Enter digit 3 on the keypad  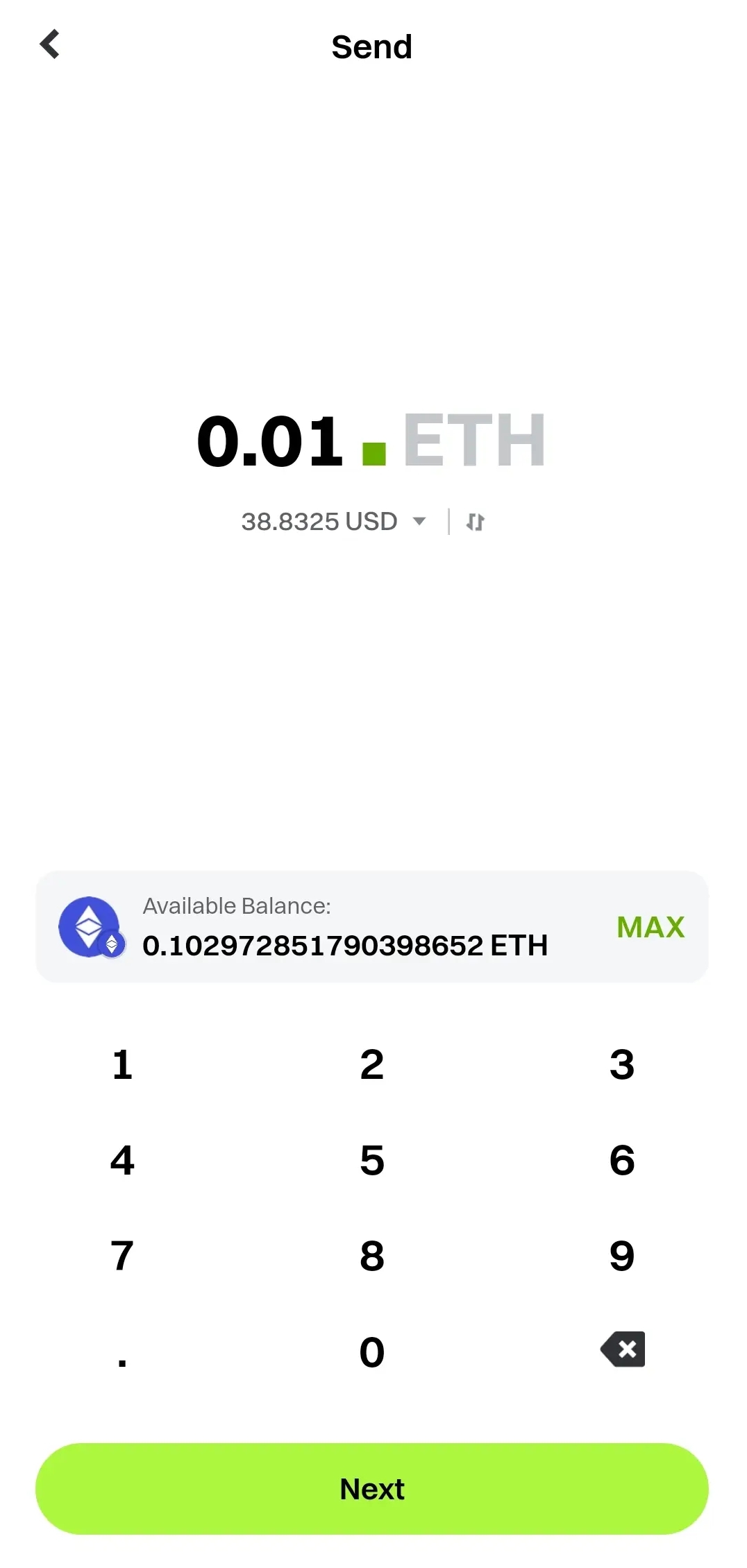pyautogui.click(x=622, y=1064)
